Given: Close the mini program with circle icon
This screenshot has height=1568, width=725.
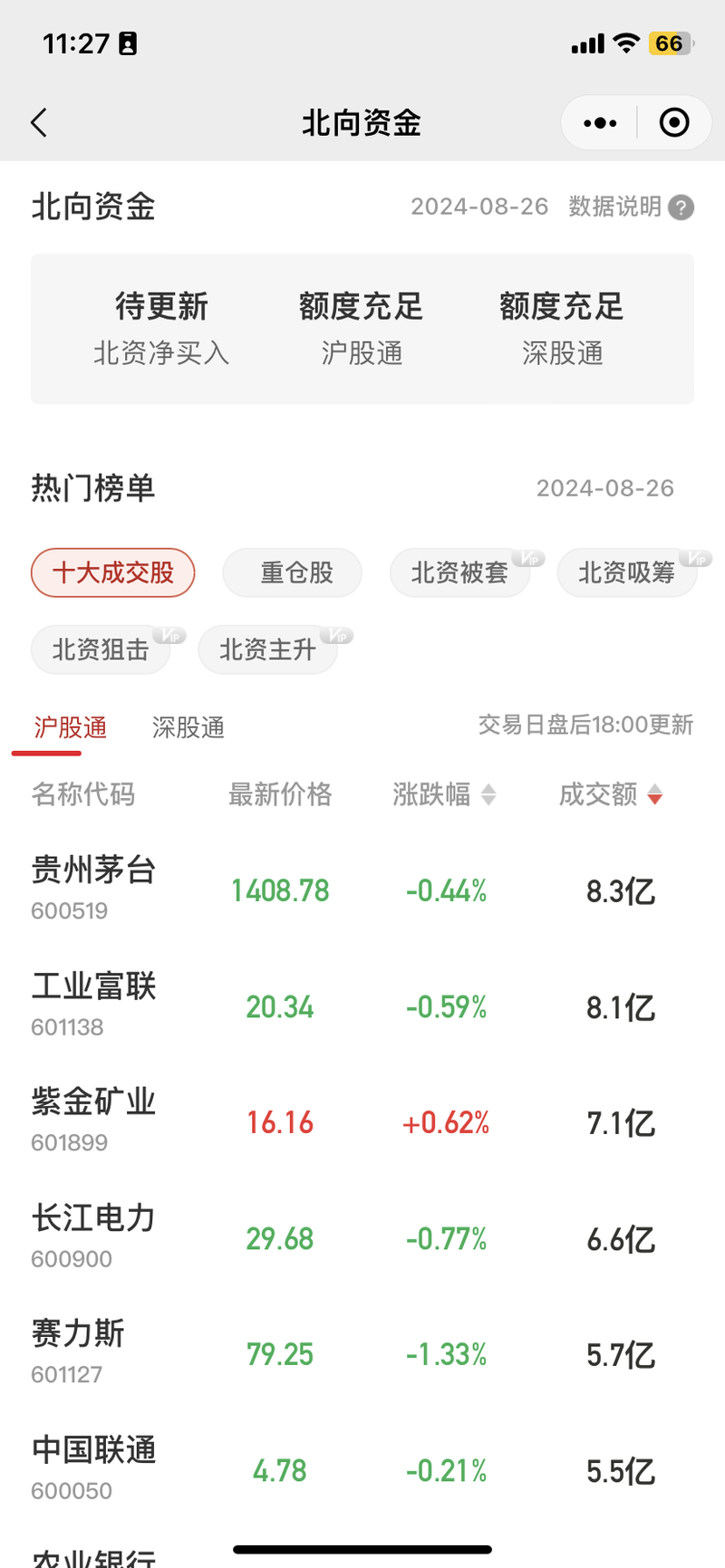Looking at the screenshot, I should click(x=674, y=122).
